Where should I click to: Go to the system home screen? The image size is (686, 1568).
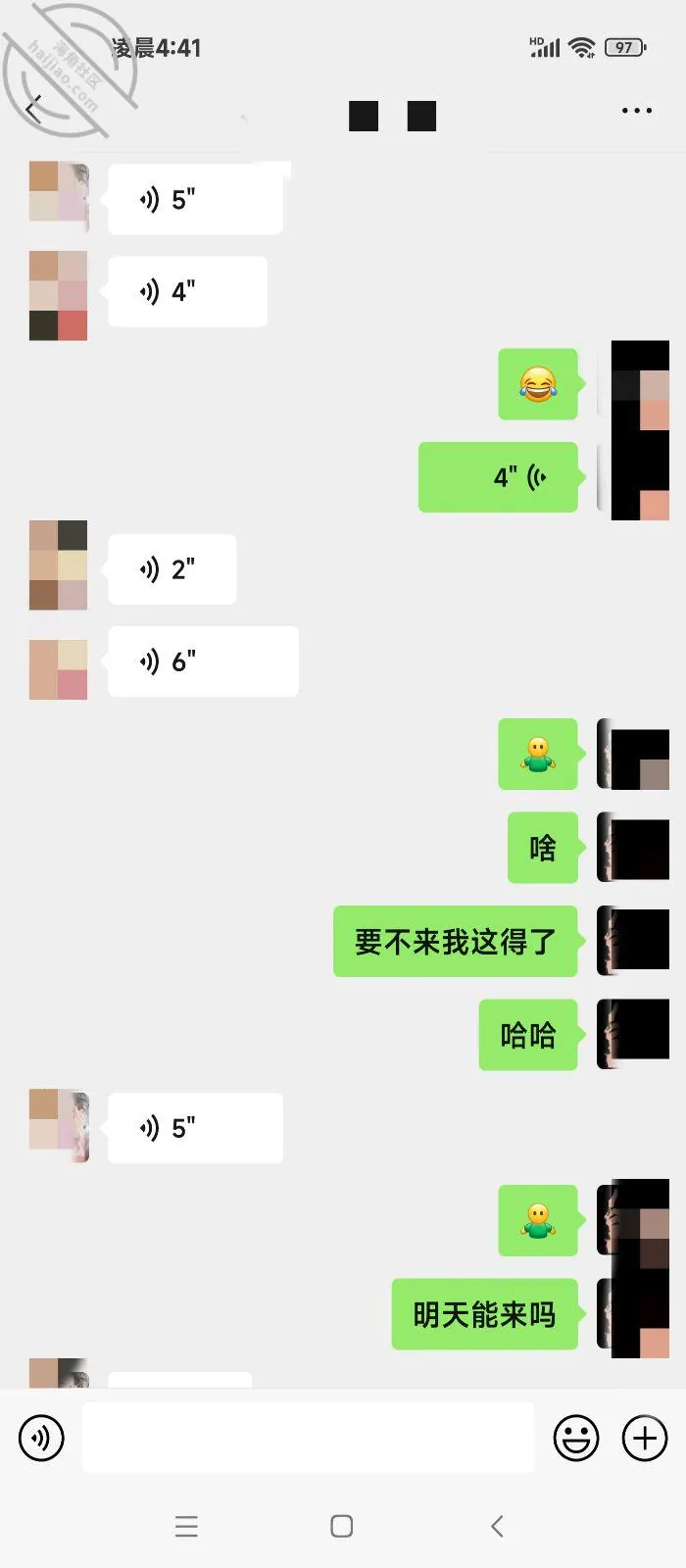(x=342, y=1526)
